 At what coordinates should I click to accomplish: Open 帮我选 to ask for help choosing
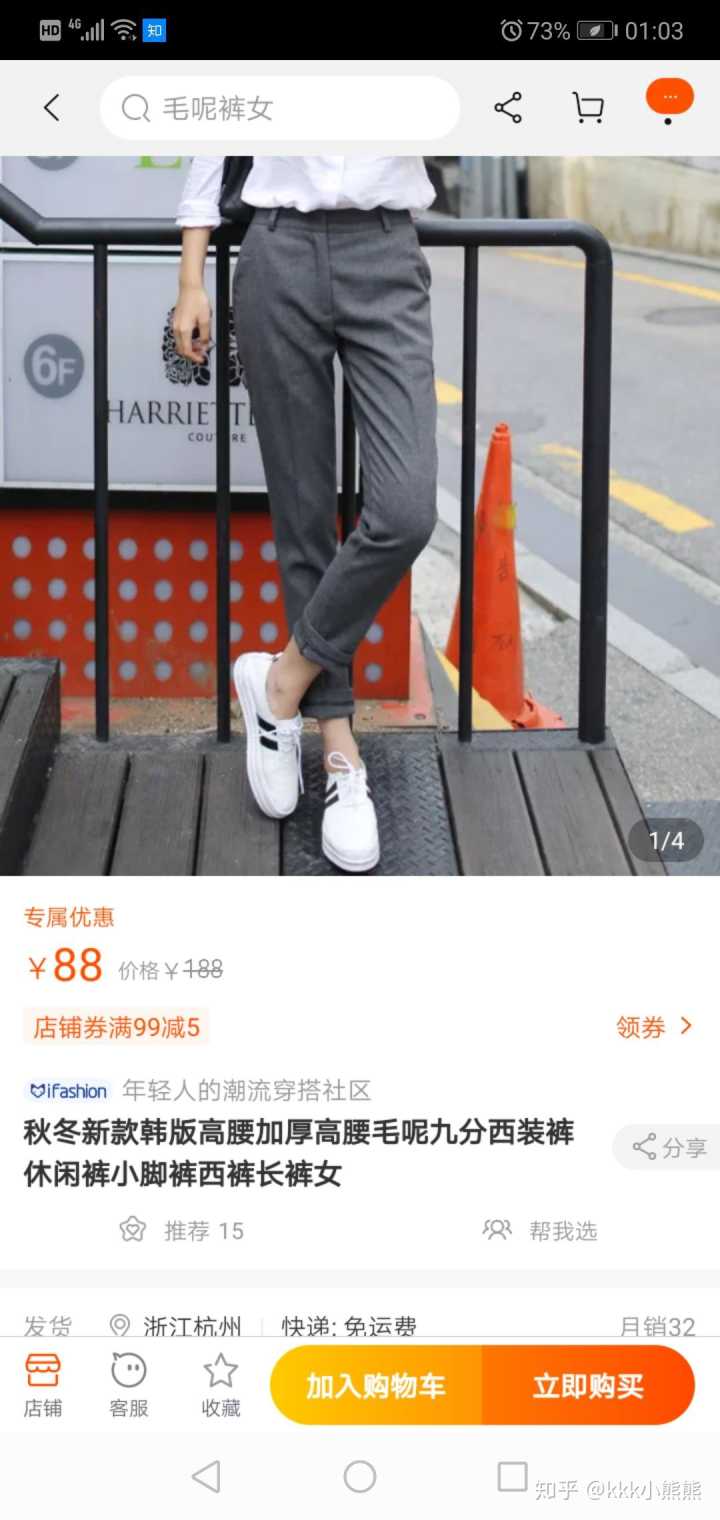click(x=540, y=1230)
